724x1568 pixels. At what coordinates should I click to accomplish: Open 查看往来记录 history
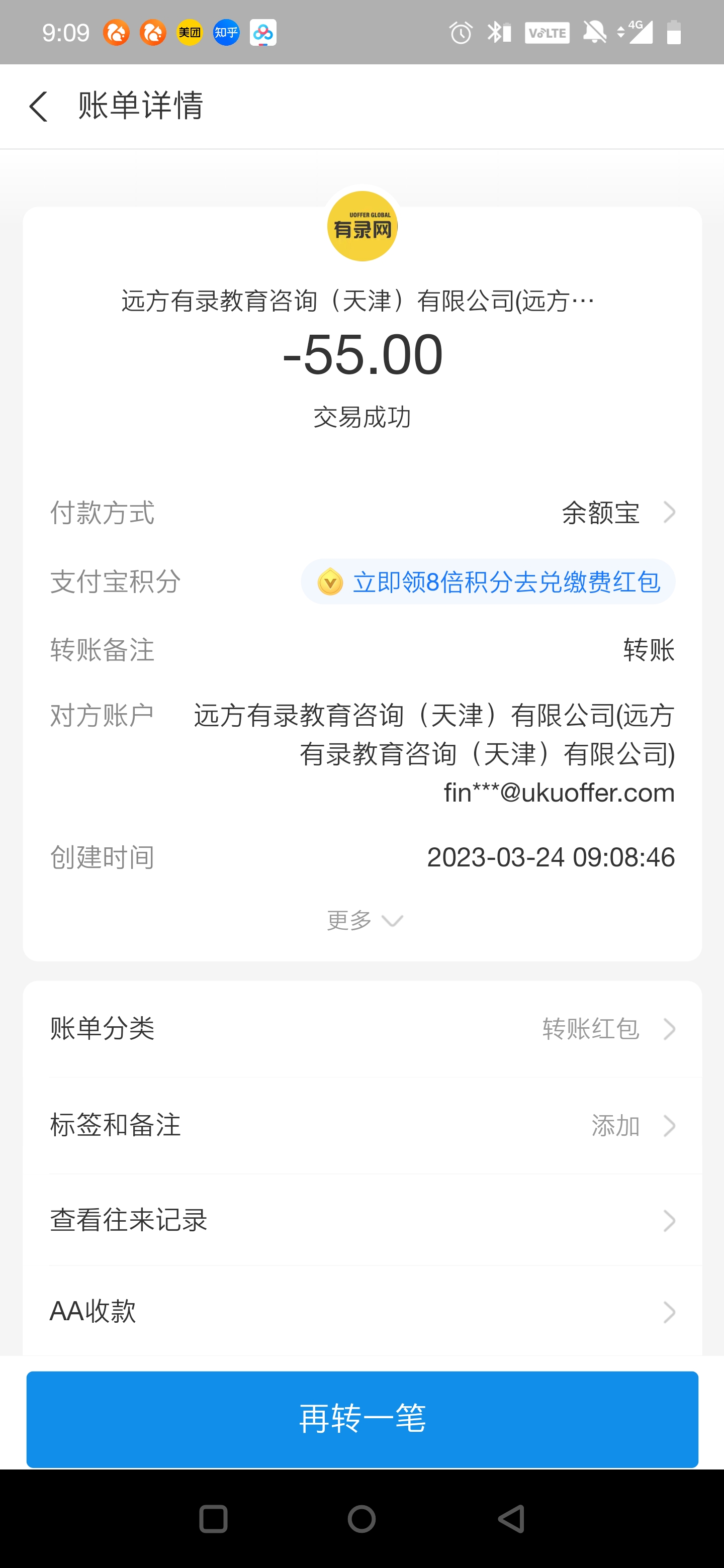click(363, 1220)
